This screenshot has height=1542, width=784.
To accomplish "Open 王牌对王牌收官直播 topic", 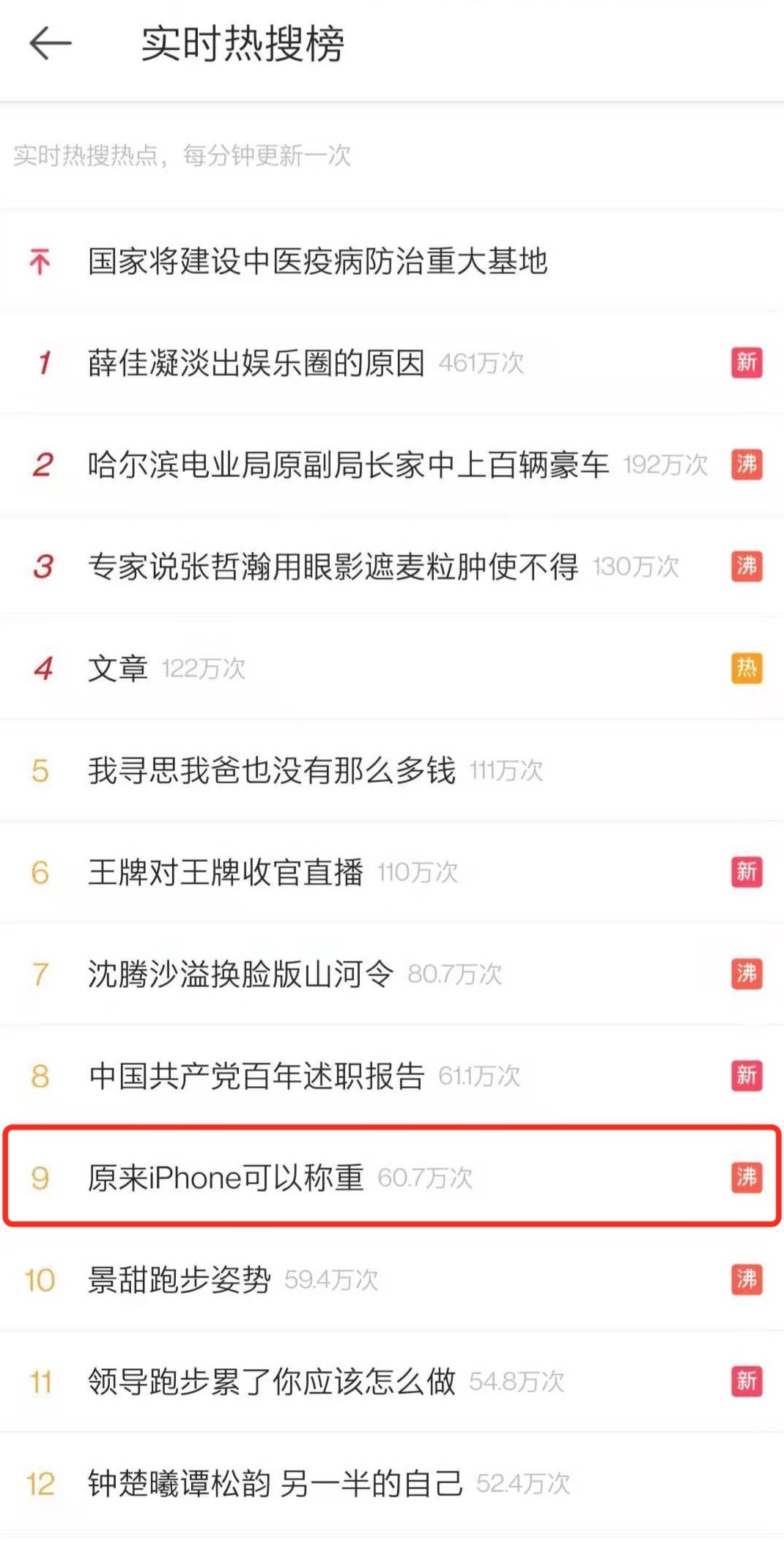I will 225,872.
